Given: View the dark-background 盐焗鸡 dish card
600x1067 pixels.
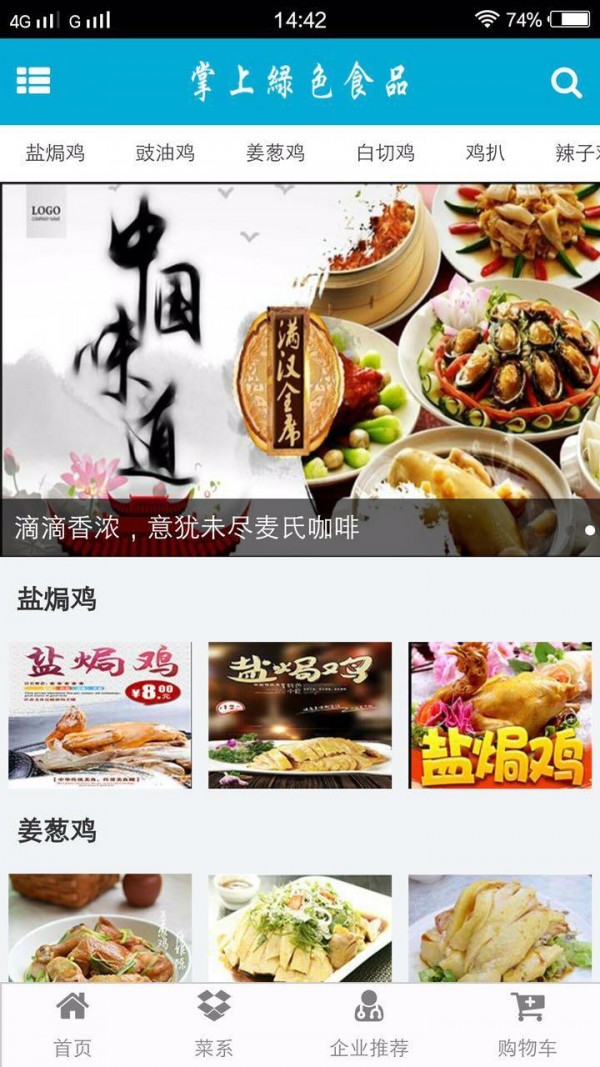Looking at the screenshot, I should coord(300,715).
